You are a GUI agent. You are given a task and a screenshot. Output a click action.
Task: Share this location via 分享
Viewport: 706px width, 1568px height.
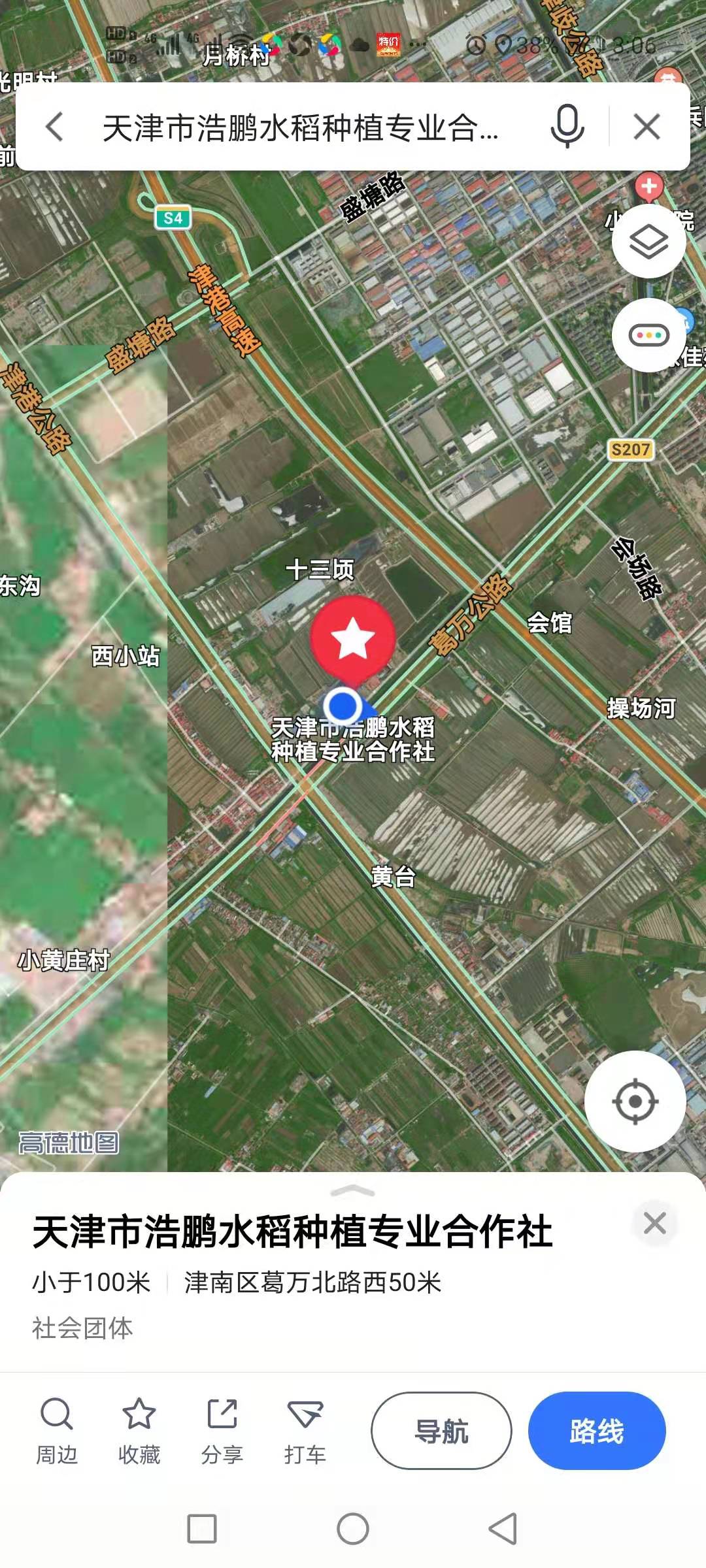pos(222,1431)
